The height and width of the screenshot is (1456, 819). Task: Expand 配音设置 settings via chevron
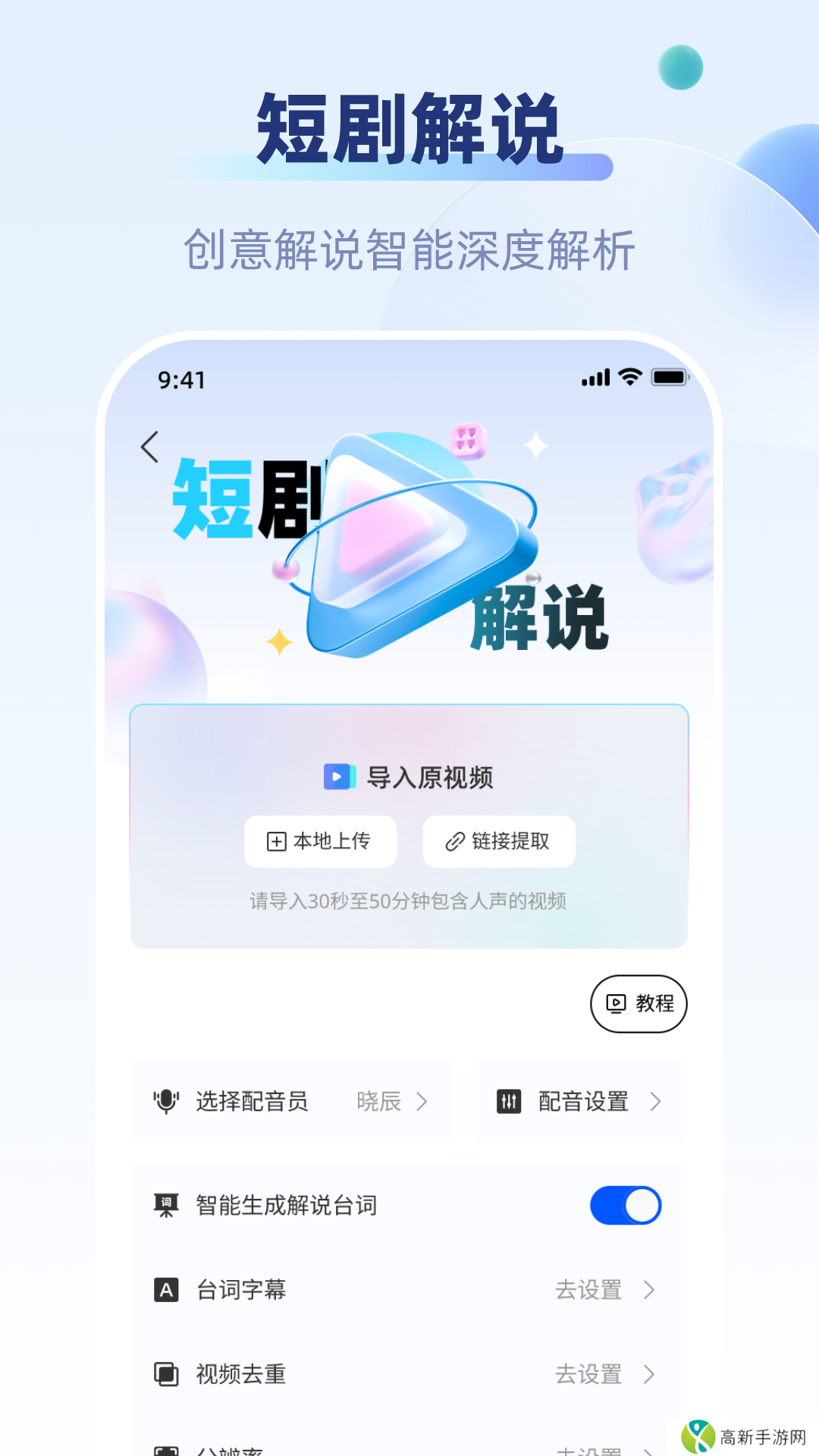click(x=658, y=1102)
